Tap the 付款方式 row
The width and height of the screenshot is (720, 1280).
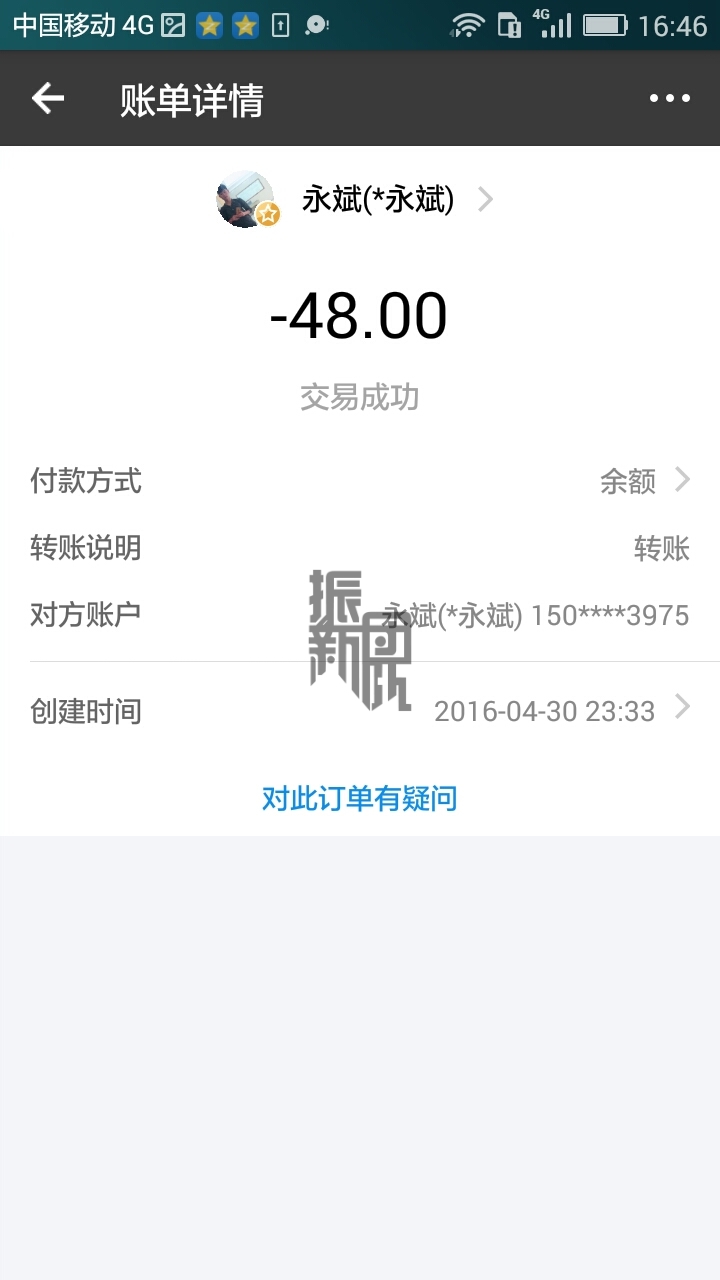click(87, 481)
